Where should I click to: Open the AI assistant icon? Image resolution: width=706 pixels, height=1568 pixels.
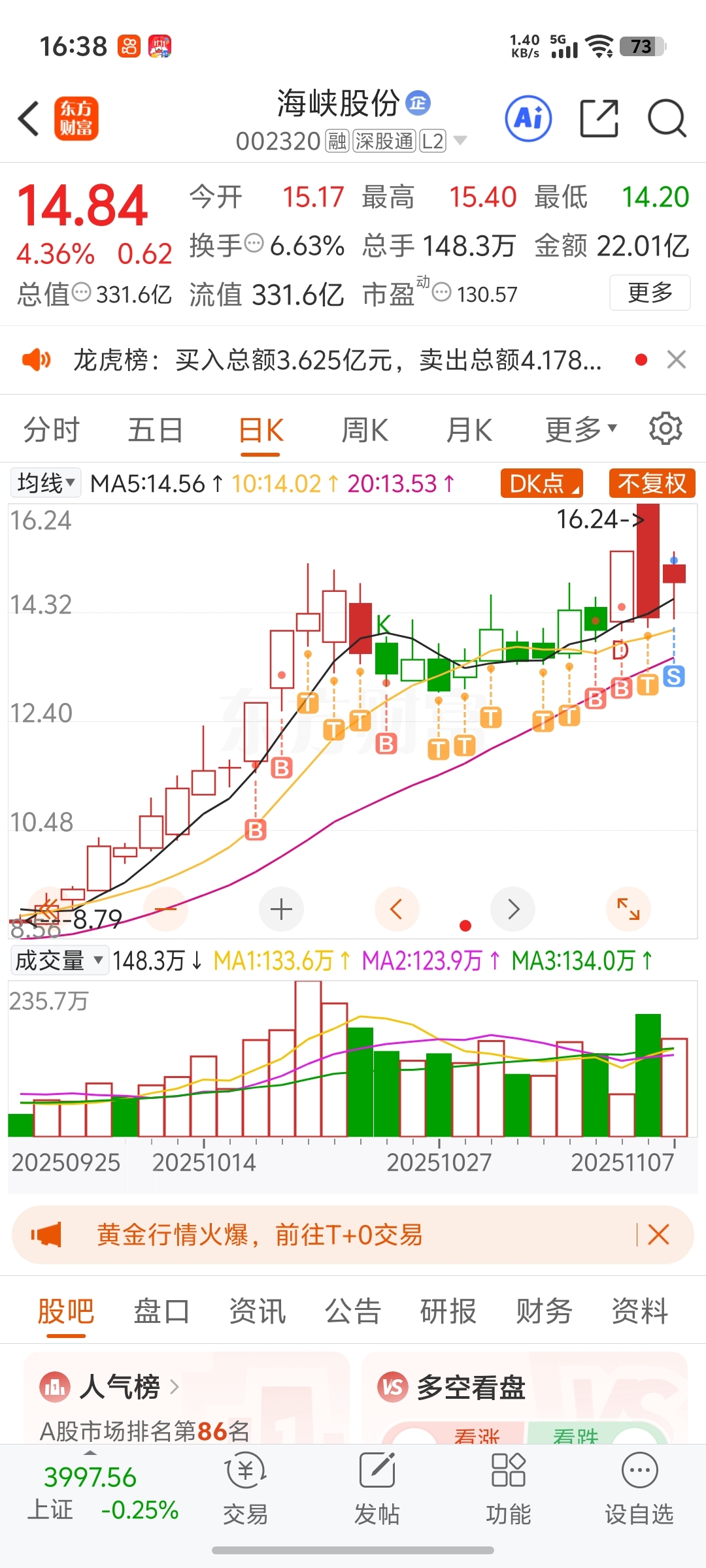pyautogui.click(x=528, y=119)
